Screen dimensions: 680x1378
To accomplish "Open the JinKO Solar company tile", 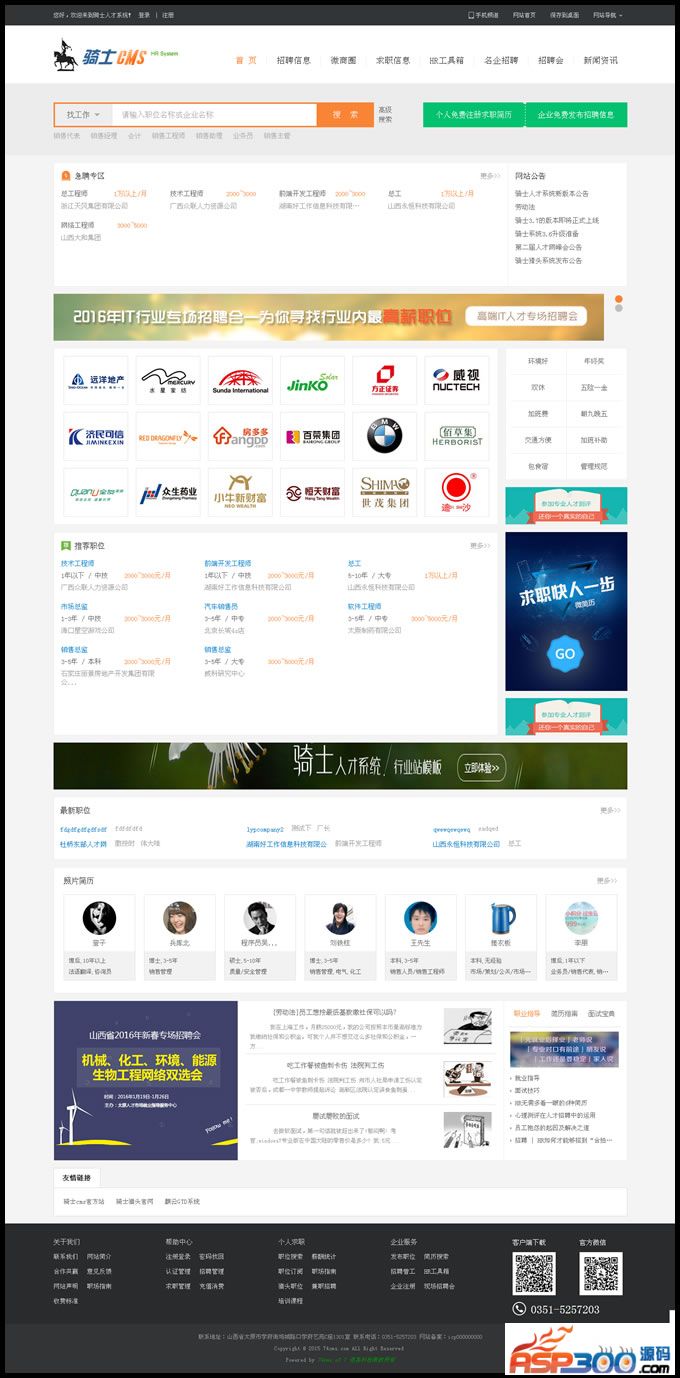I will (312, 380).
